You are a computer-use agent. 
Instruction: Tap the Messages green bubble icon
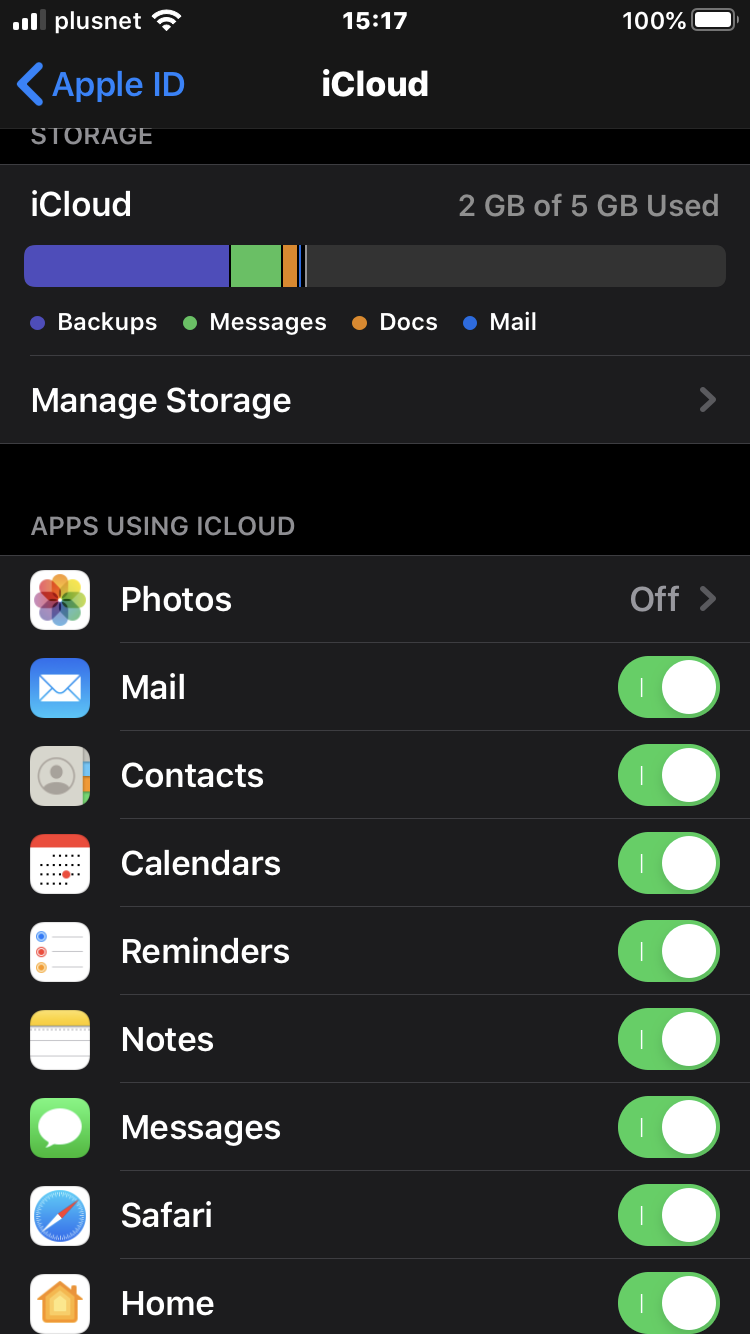pos(59,1127)
